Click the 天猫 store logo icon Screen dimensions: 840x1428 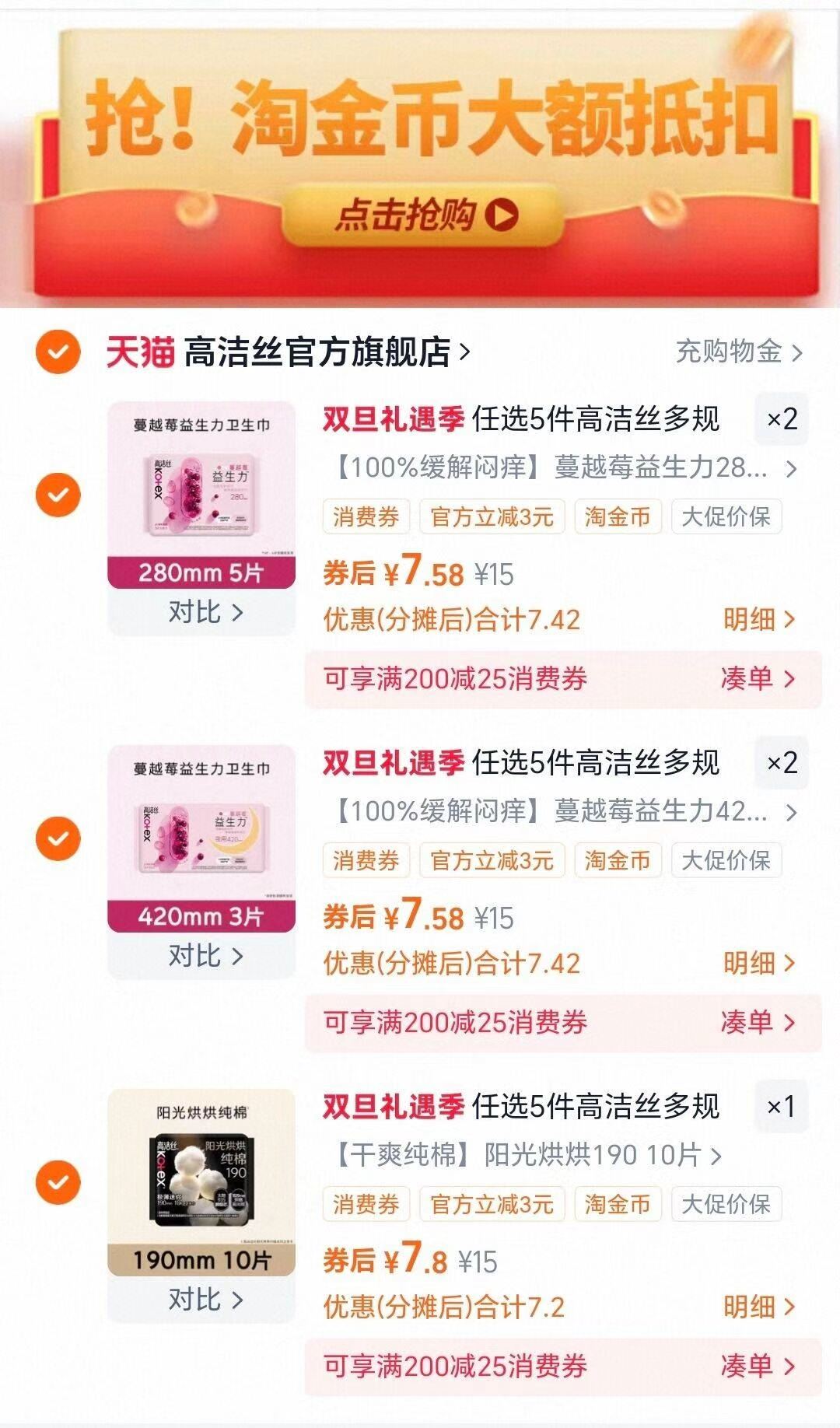click(x=140, y=351)
